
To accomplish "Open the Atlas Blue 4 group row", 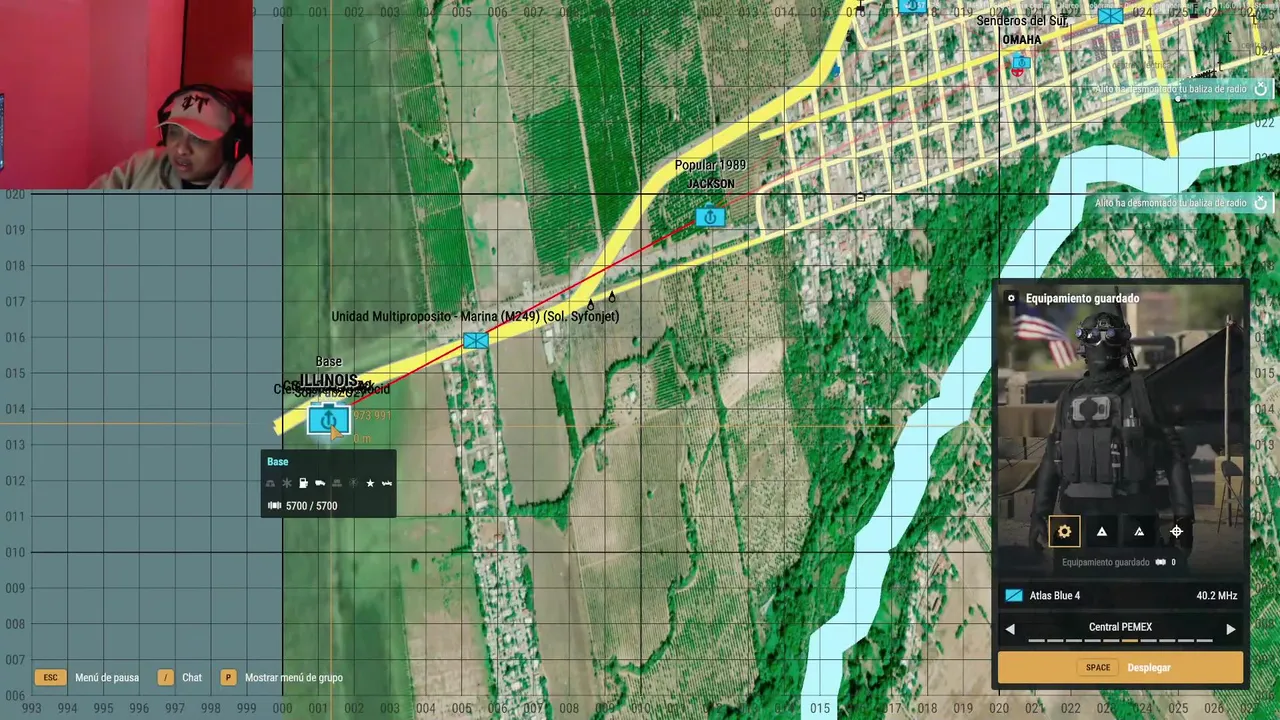I will pos(1120,595).
